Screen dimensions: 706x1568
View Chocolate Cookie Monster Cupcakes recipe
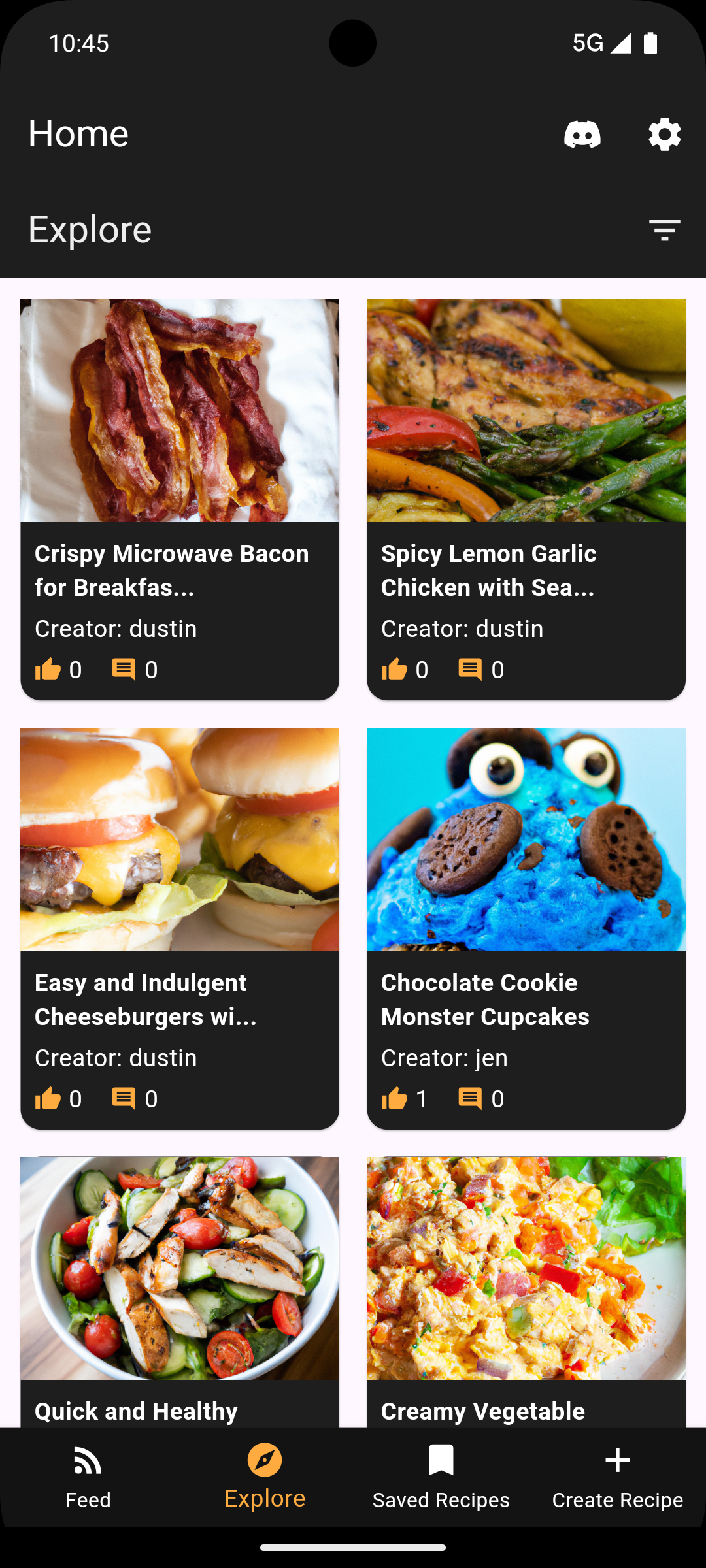[x=526, y=928]
